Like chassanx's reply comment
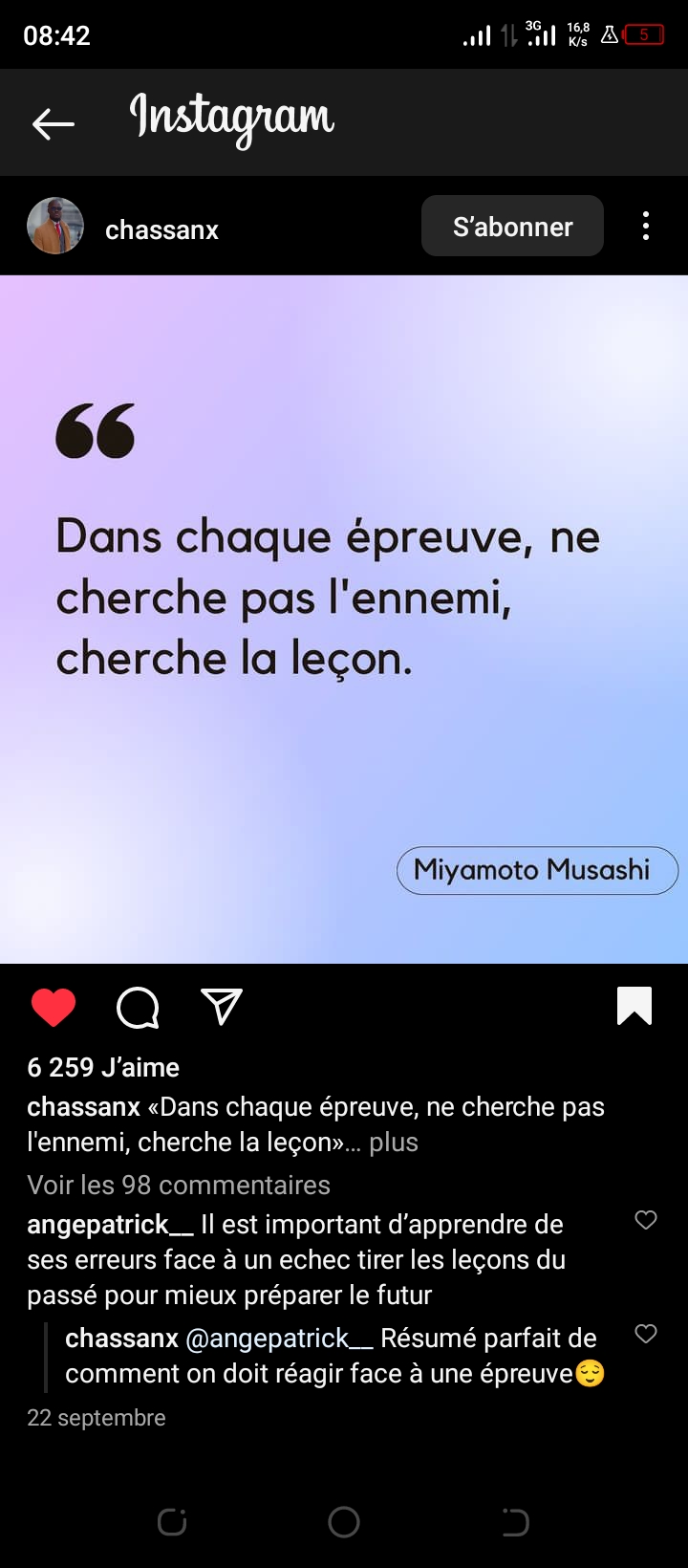 click(646, 1334)
